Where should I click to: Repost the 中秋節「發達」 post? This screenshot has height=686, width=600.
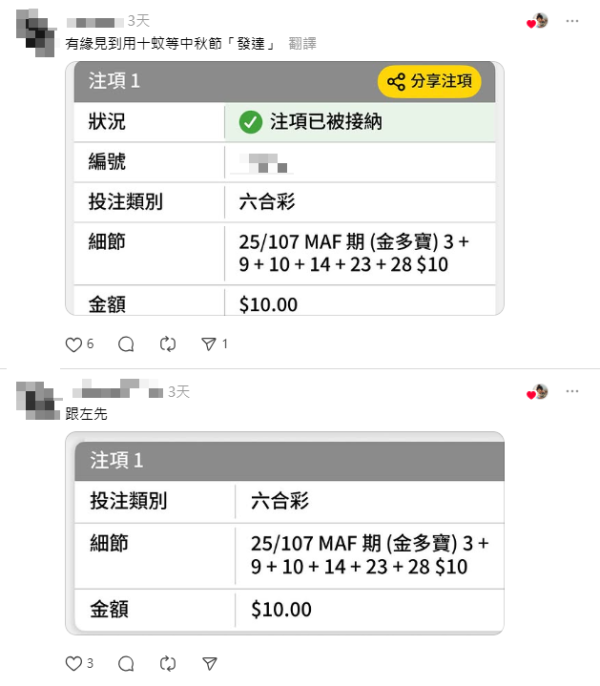168,344
